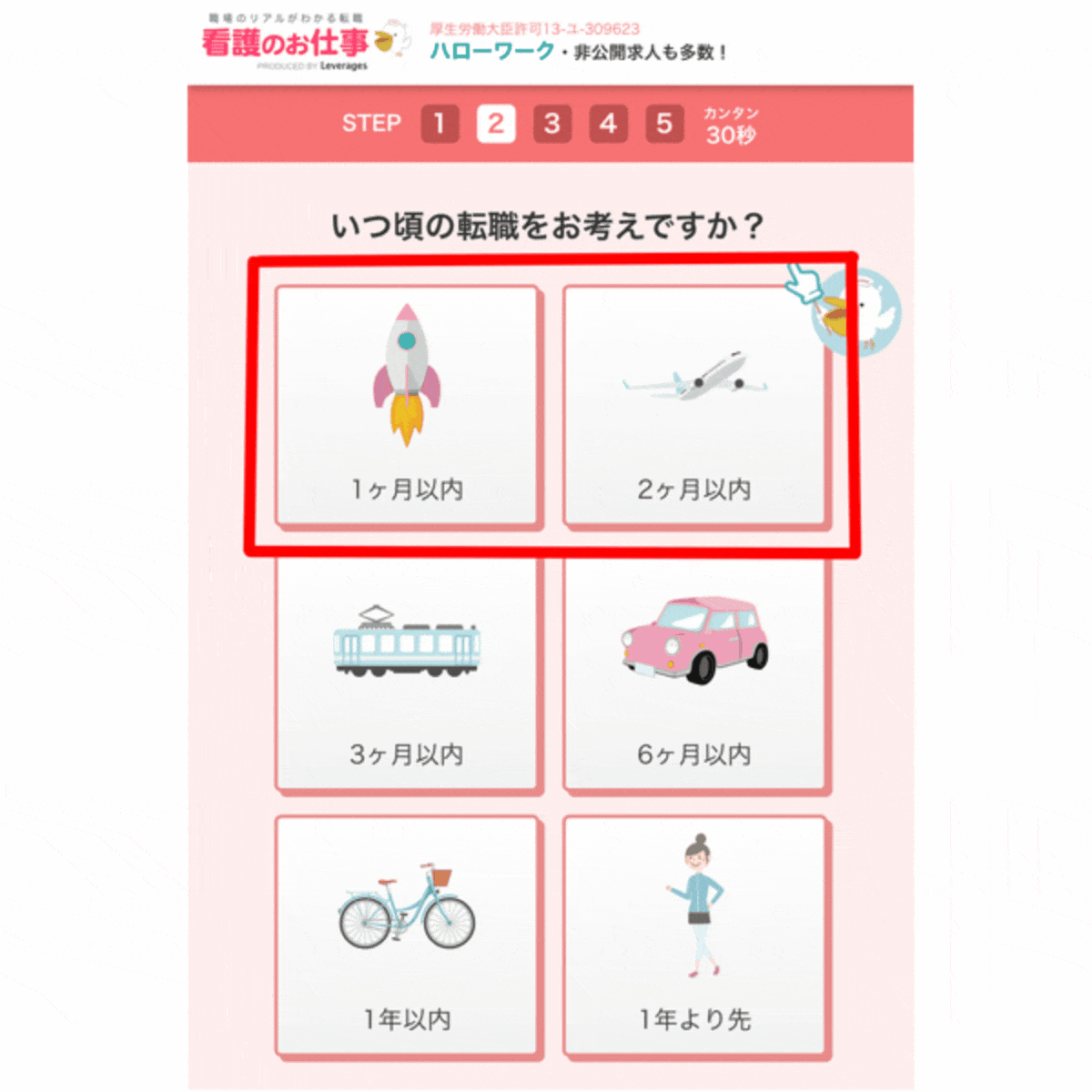
Task: Select the 1ヶ月以内 rocket option
Action: pos(407,405)
